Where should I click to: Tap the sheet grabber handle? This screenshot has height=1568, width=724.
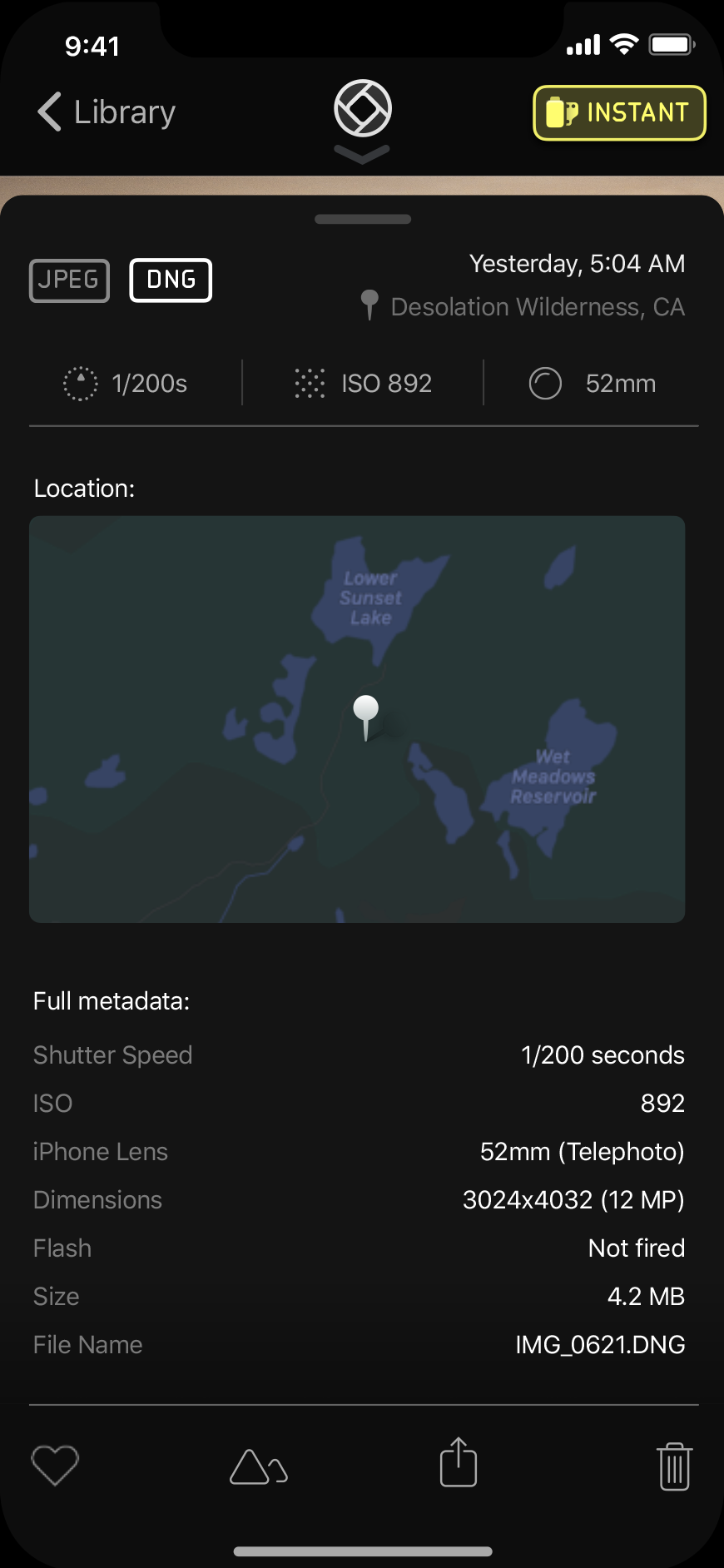tap(363, 220)
